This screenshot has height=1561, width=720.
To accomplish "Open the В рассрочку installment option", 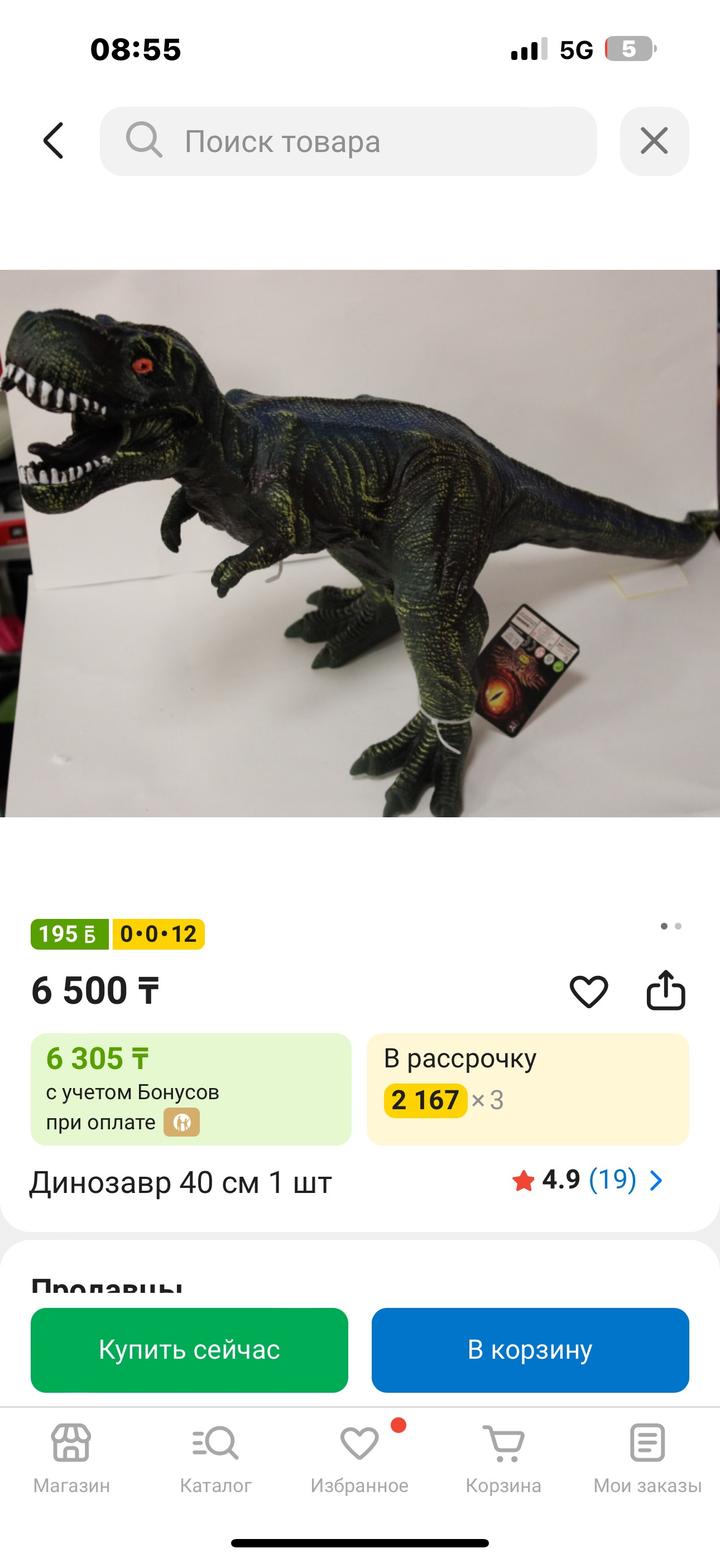I will tap(527, 1088).
